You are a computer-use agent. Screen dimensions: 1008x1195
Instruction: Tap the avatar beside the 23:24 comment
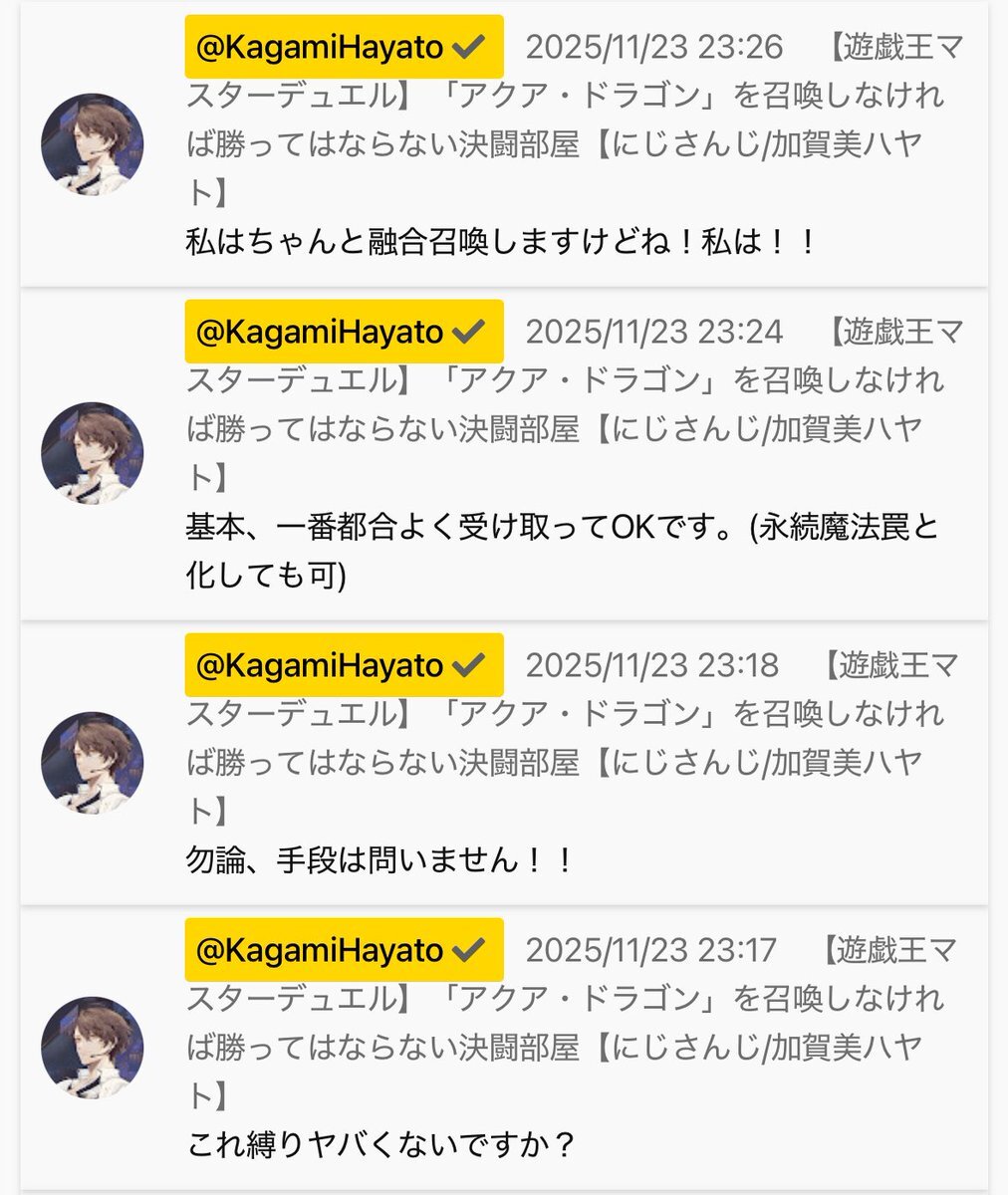(93, 453)
